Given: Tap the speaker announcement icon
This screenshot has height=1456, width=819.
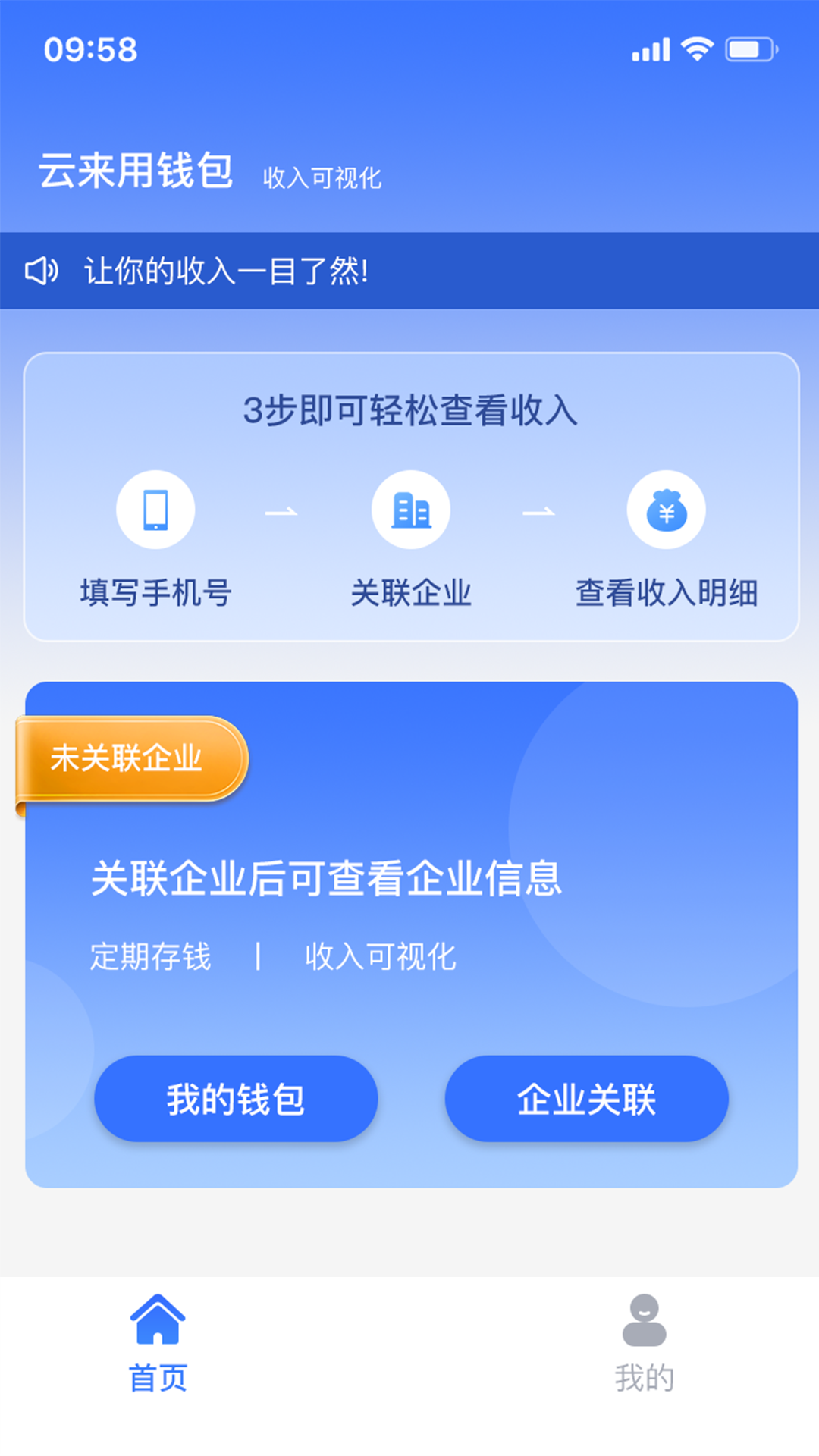Looking at the screenshot, I should [x=42, y=270].
